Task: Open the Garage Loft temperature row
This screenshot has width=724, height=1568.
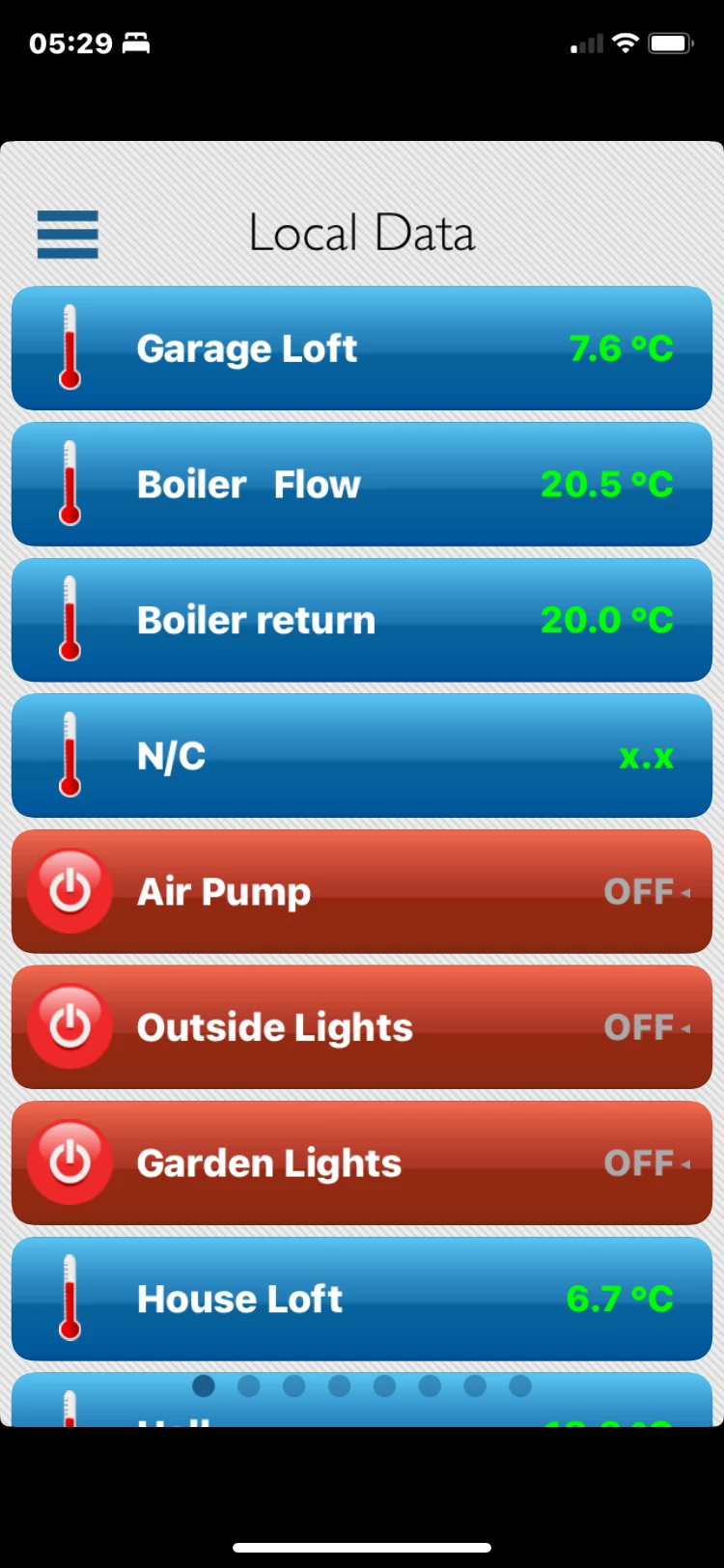Action: point(362,349)
